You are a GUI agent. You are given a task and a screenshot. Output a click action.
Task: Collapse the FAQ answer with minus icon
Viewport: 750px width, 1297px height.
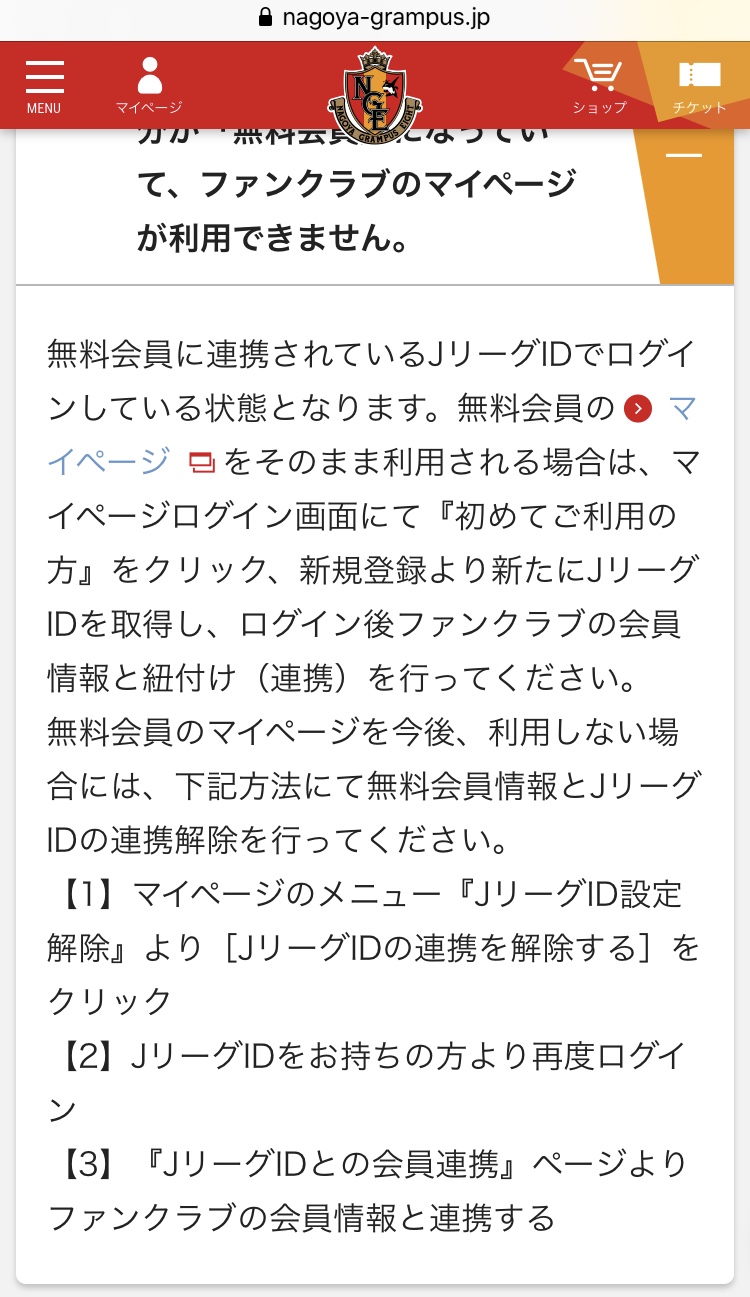tap(684, 156)
